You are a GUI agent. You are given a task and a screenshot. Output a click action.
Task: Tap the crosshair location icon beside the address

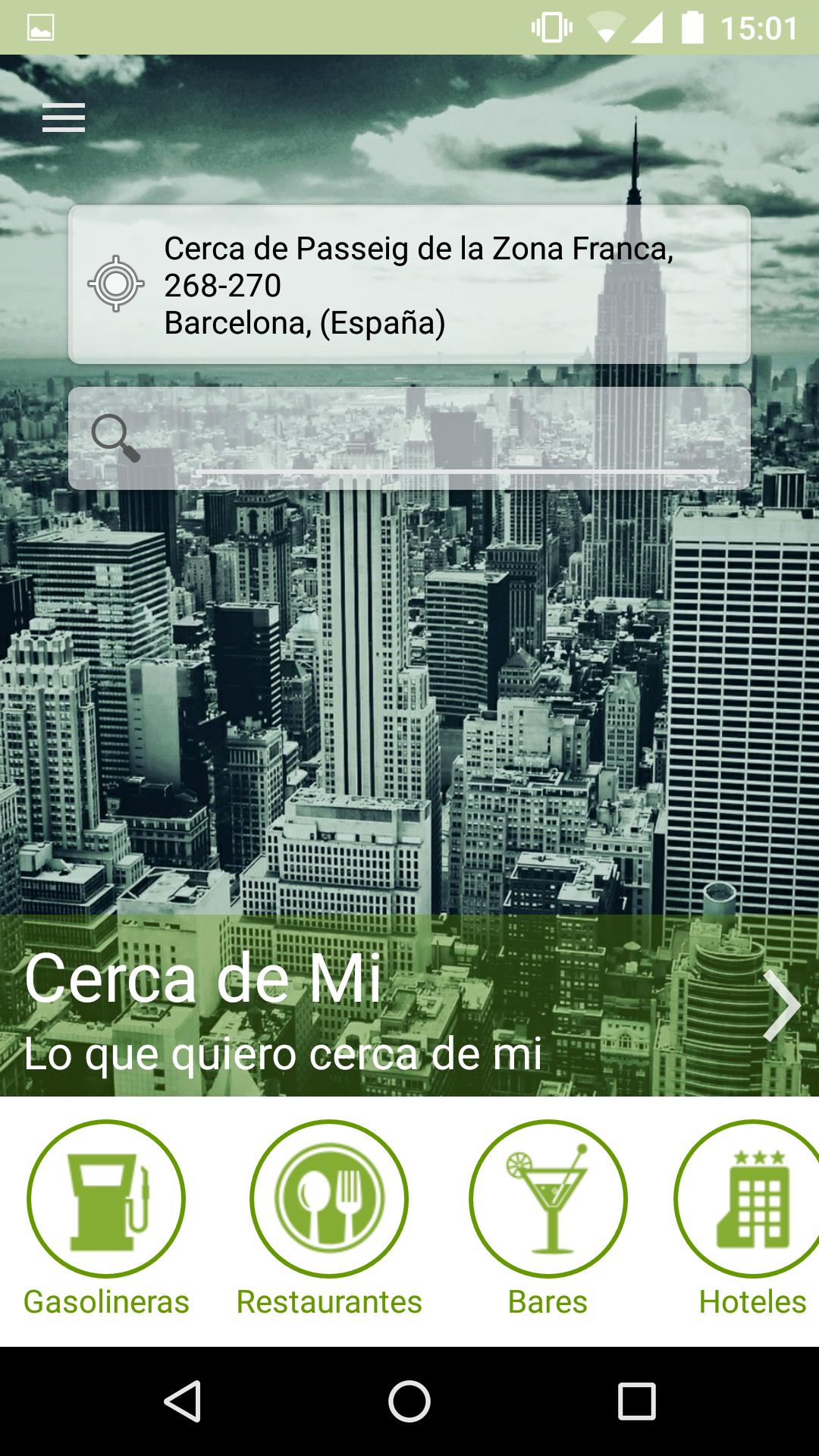click(x=115, y=284)
